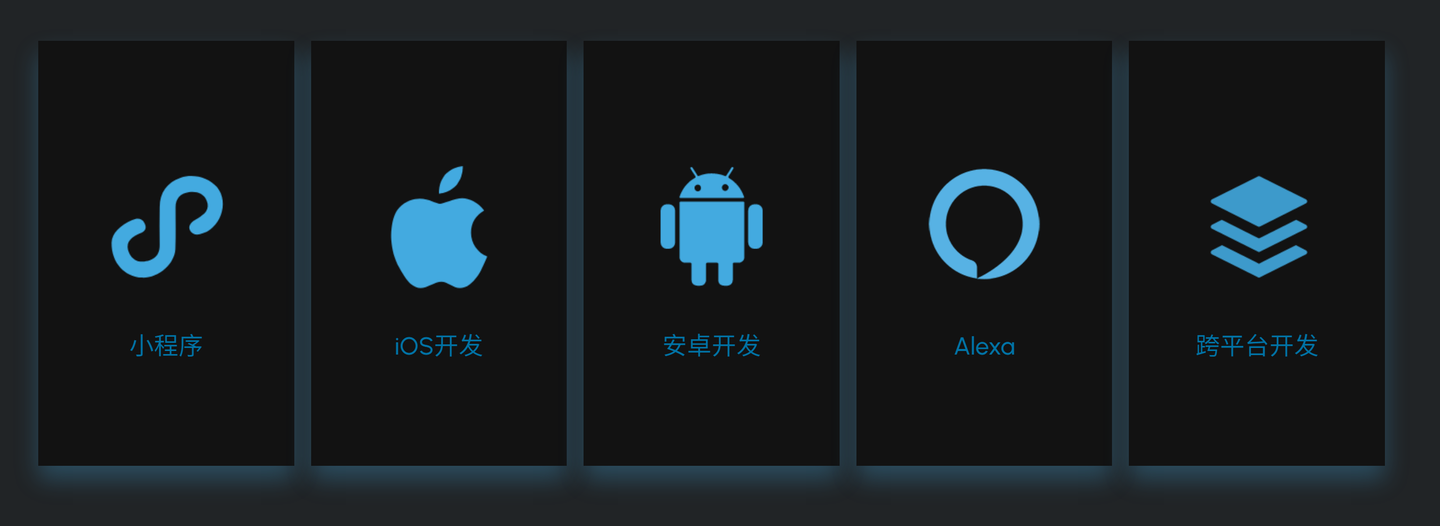Image resolution: width=1440 pixels, height=526 pixels.
Task: Open the 跨平台开发 card
Action: [x=1257, y=253]
